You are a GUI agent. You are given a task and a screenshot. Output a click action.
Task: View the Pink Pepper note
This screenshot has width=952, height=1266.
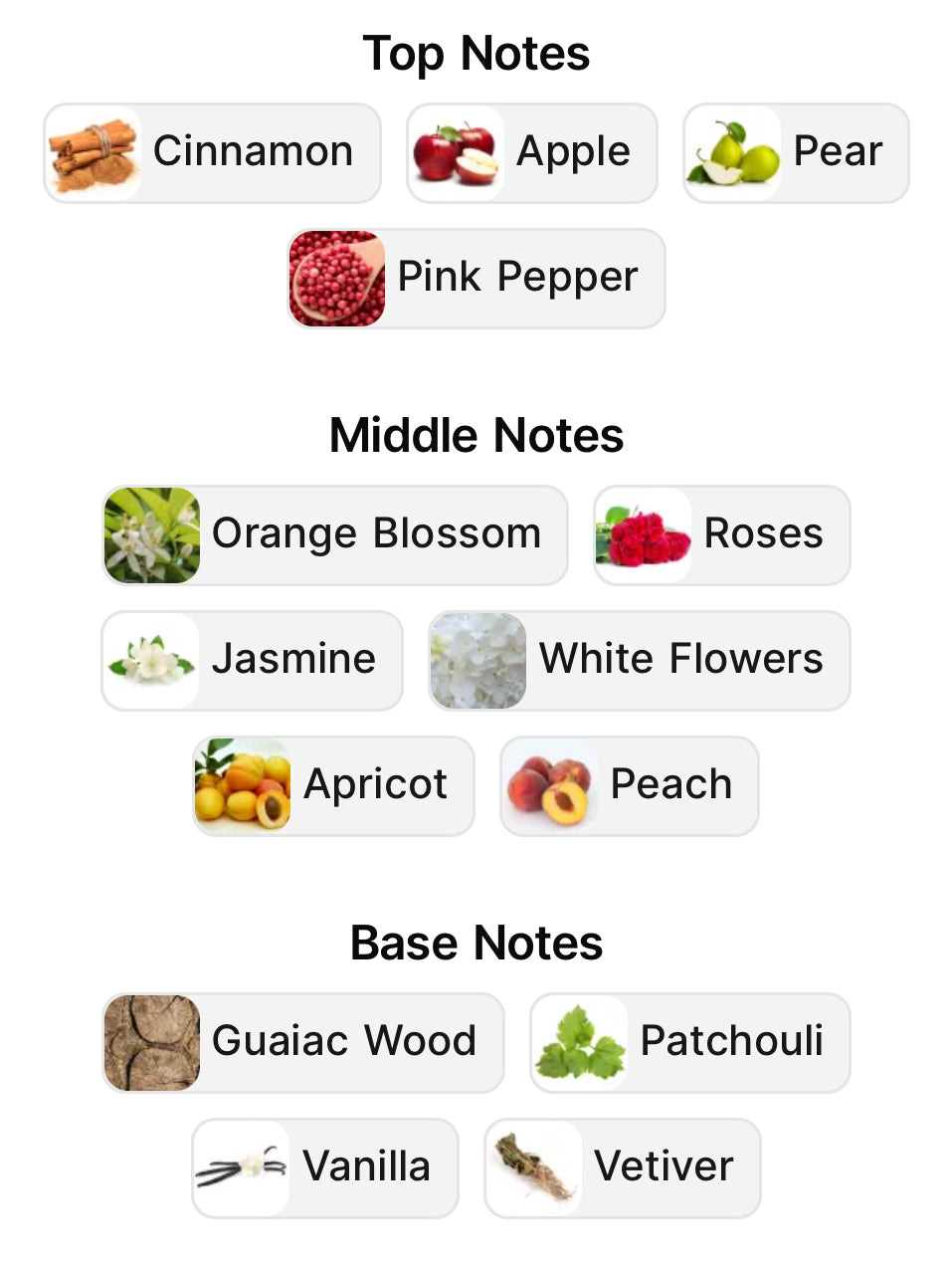tap(476, 279)
